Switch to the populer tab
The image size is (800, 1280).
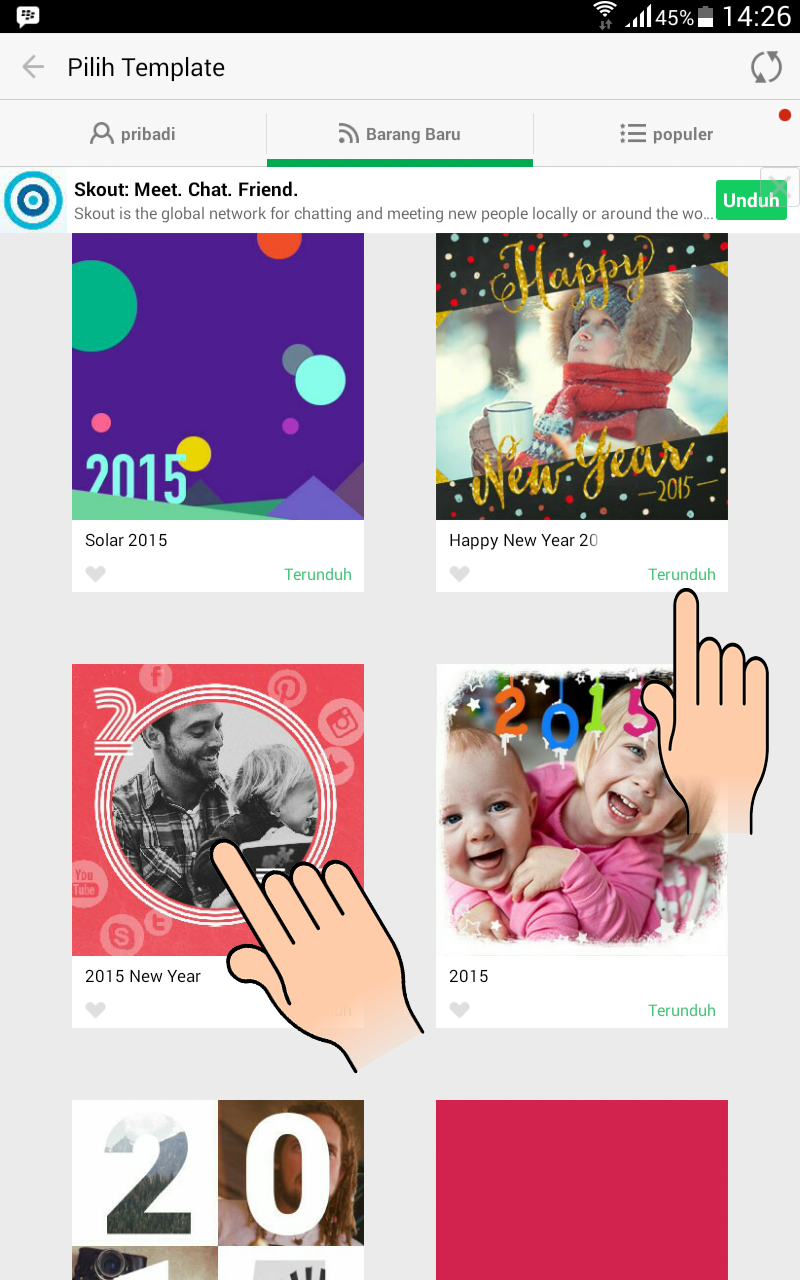666,134
